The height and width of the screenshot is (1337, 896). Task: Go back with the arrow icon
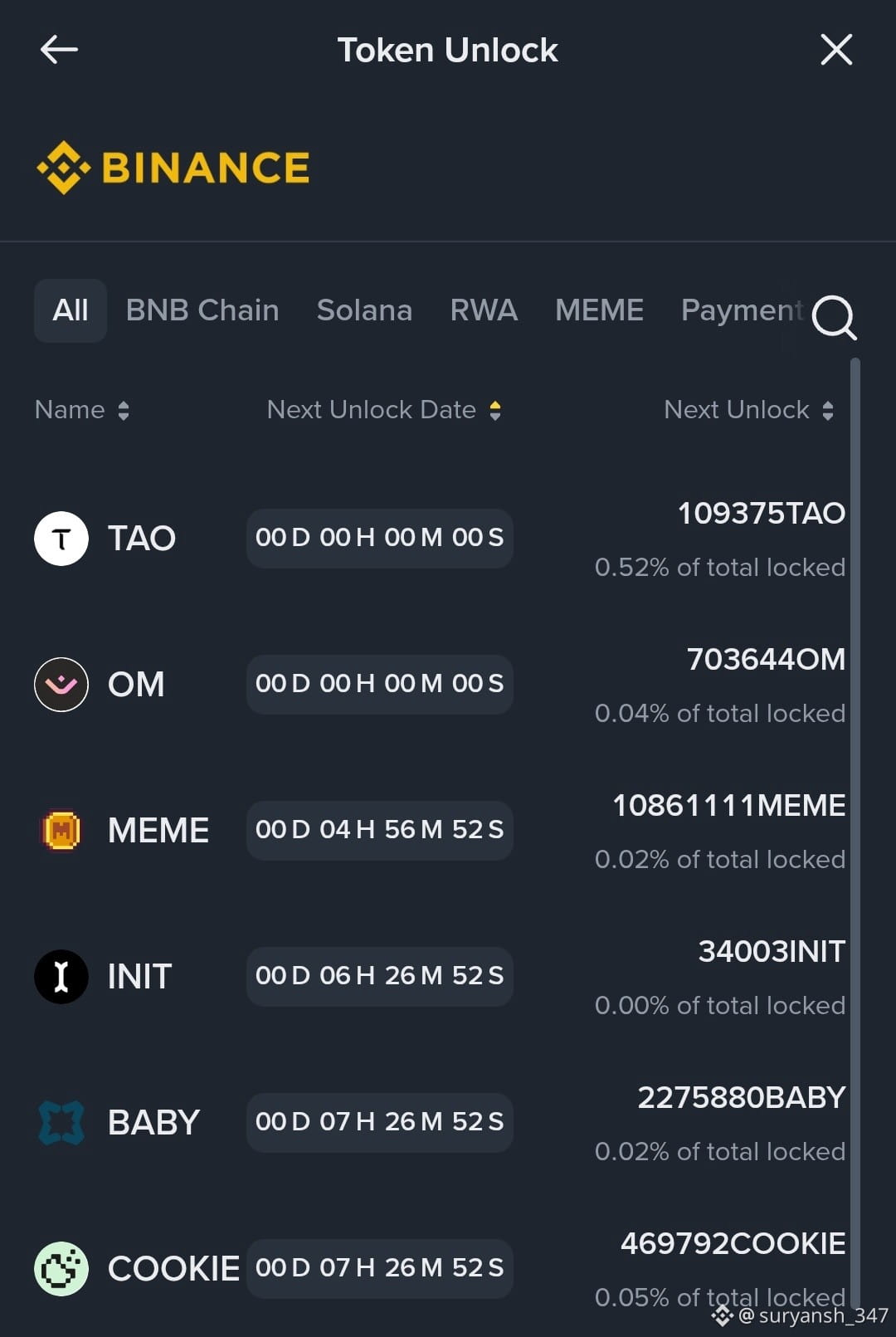coord(59,50)
